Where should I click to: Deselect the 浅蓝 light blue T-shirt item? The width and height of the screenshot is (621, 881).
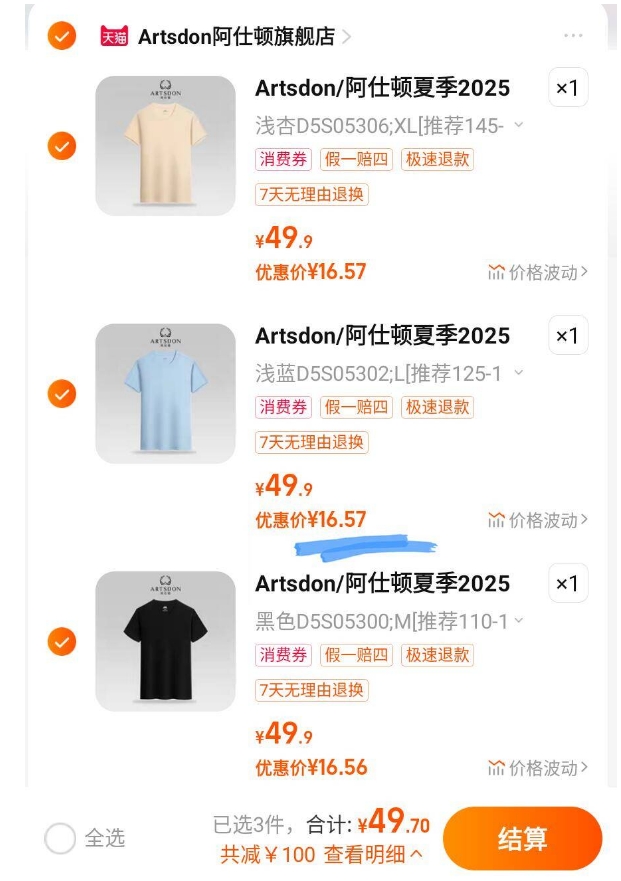click(62, 394)
